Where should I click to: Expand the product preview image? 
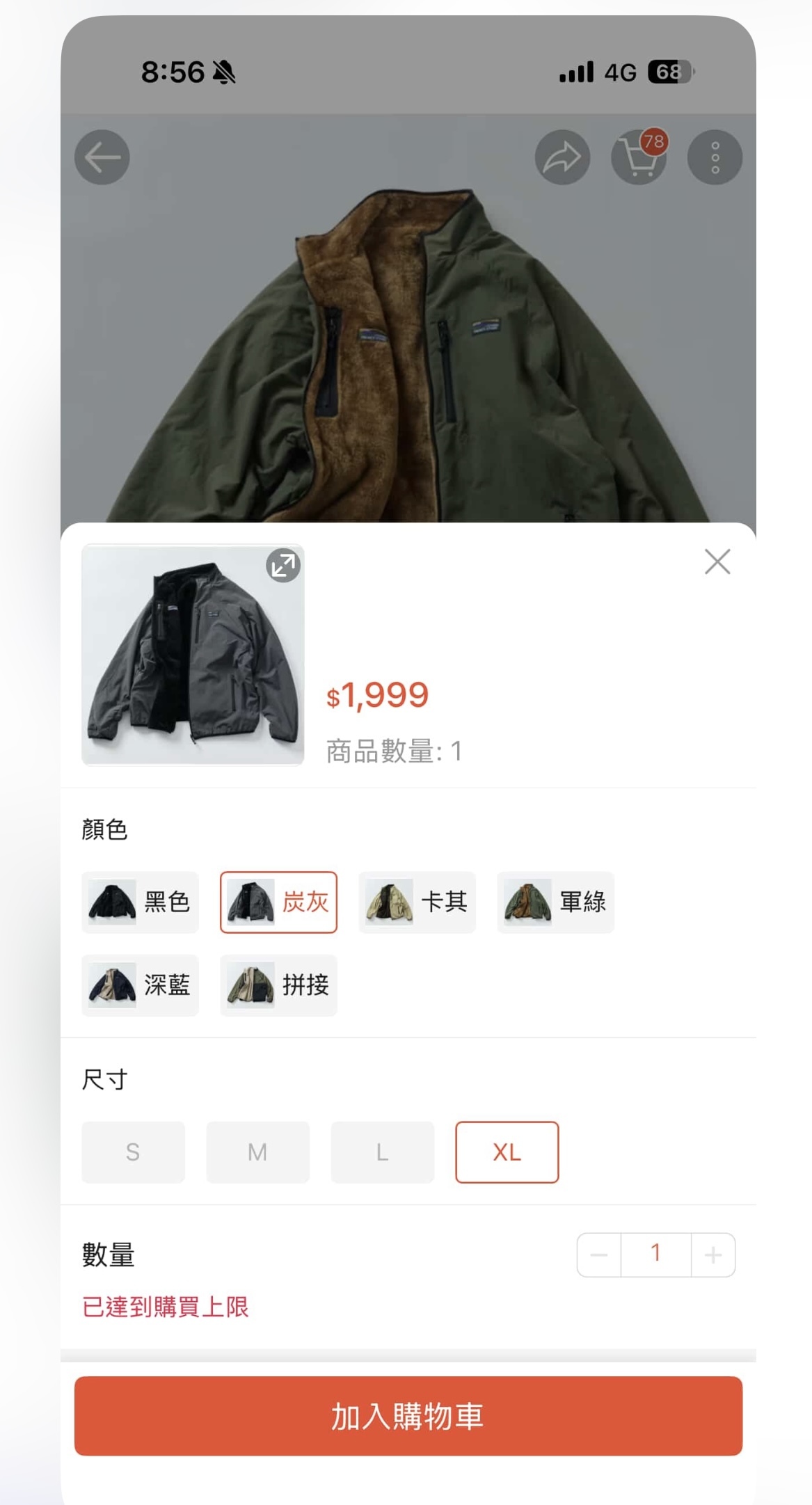(283, 566)
